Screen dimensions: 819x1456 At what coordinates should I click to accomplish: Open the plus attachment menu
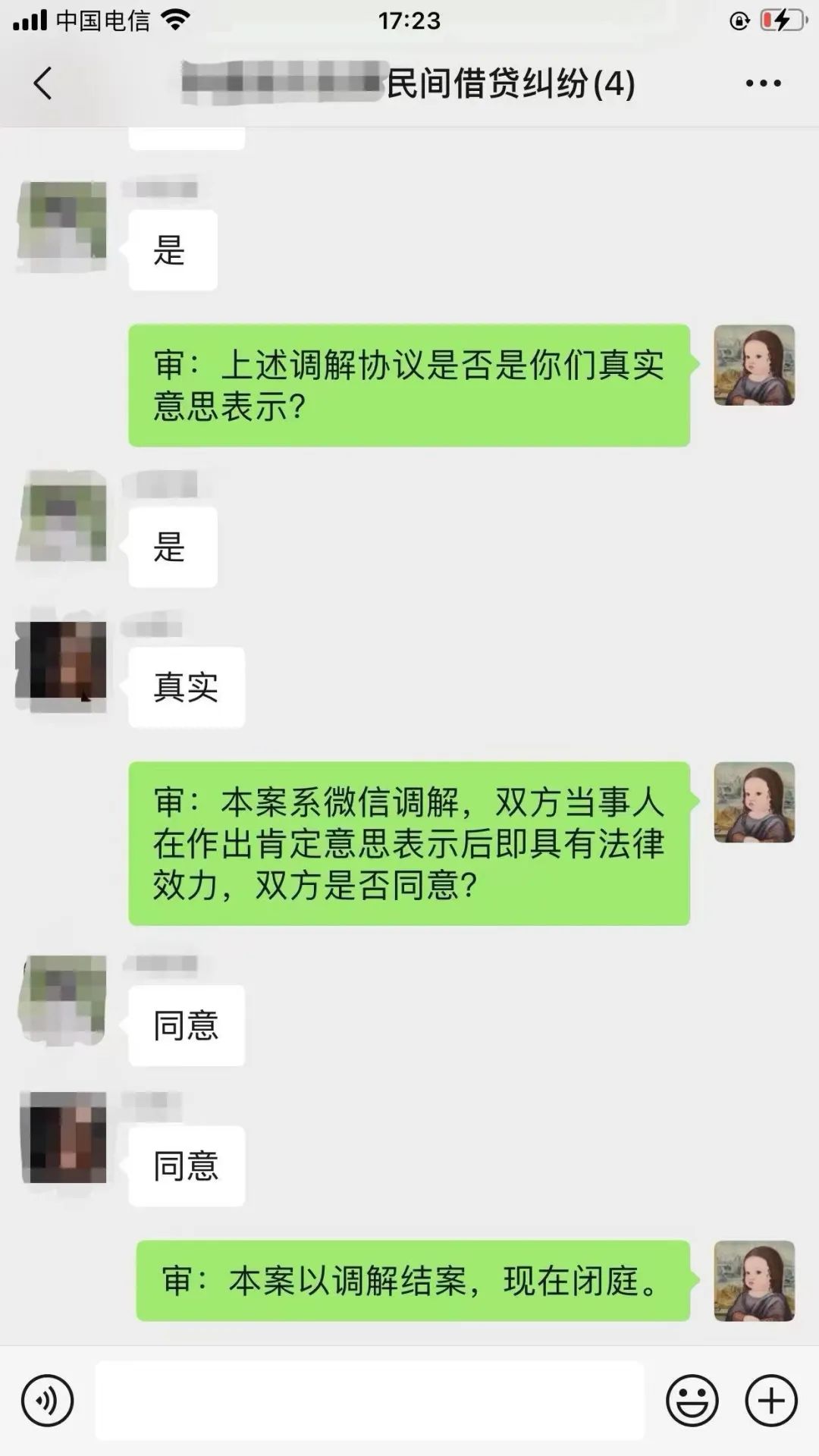pyautogui.click(x=771, y=1401)
